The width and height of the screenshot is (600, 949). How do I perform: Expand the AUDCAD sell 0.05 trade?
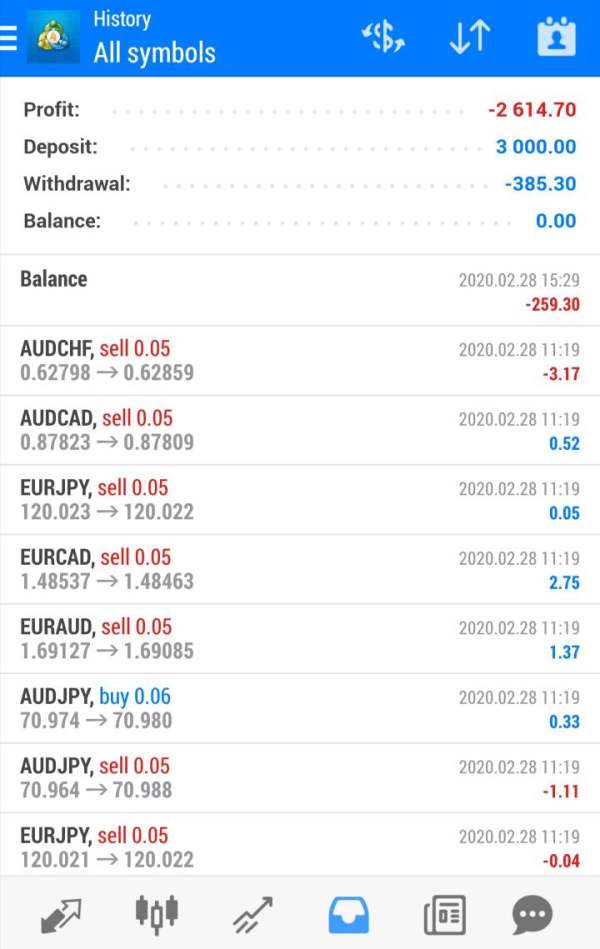pos(300,430)
